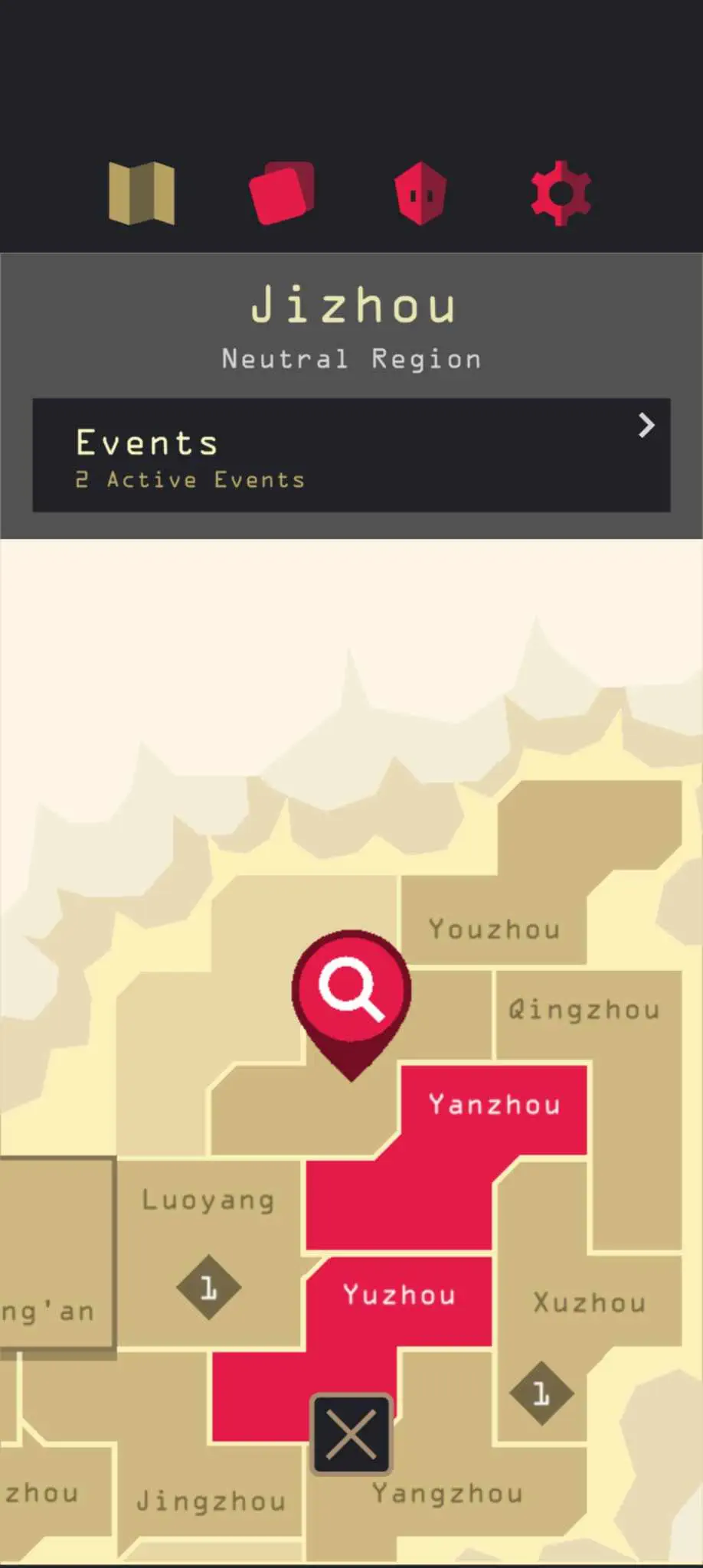
Task: Select the Xuzhou region
Action: (590, 1302)
